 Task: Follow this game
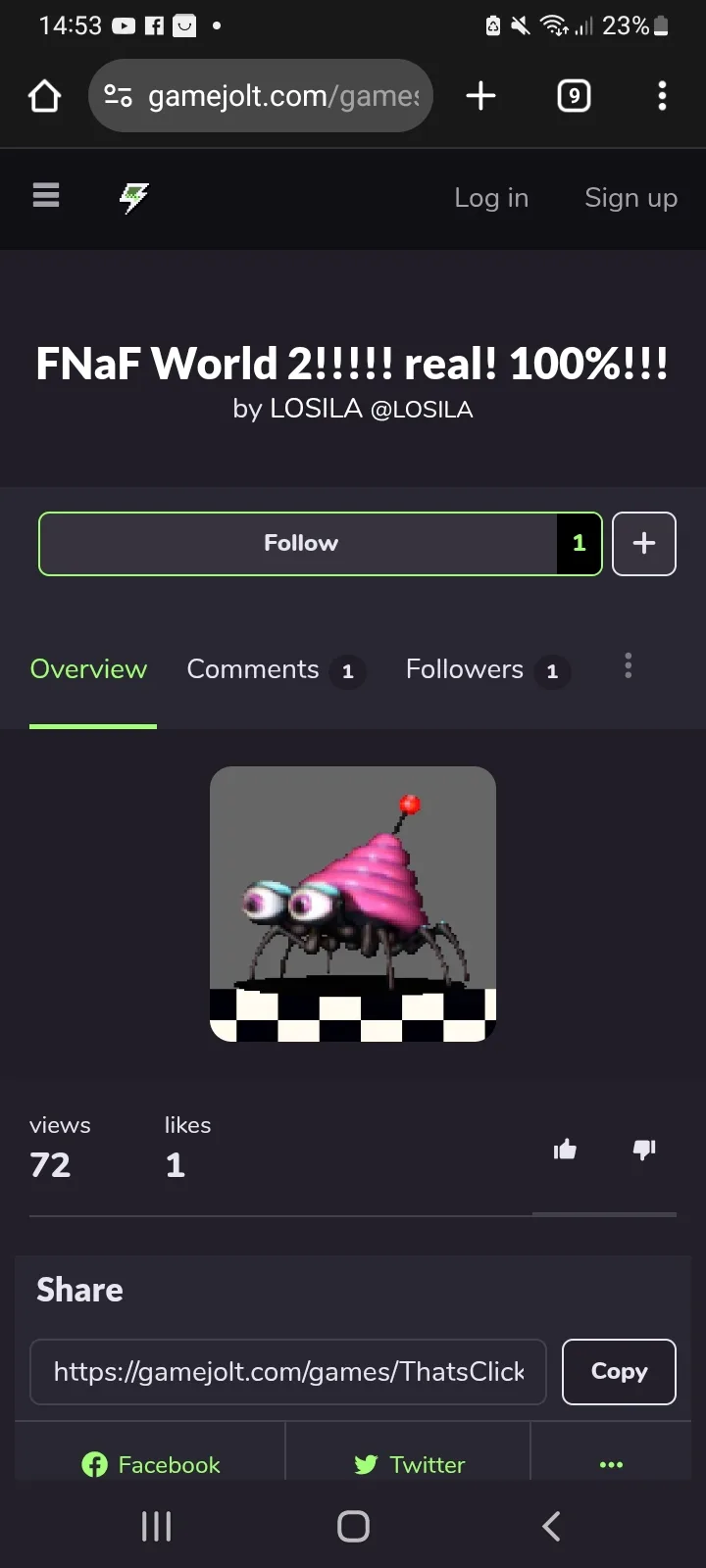click(x=299, y=544)
